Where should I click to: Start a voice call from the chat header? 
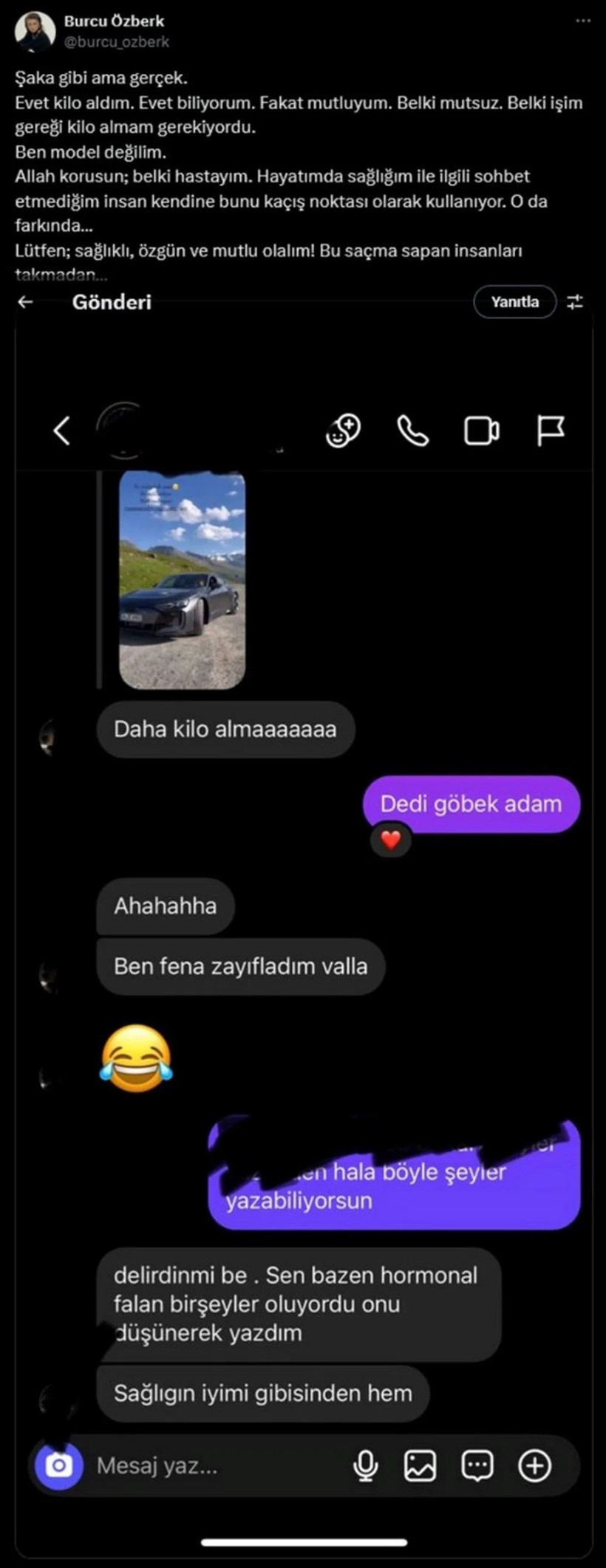click(x=412, y=432)
